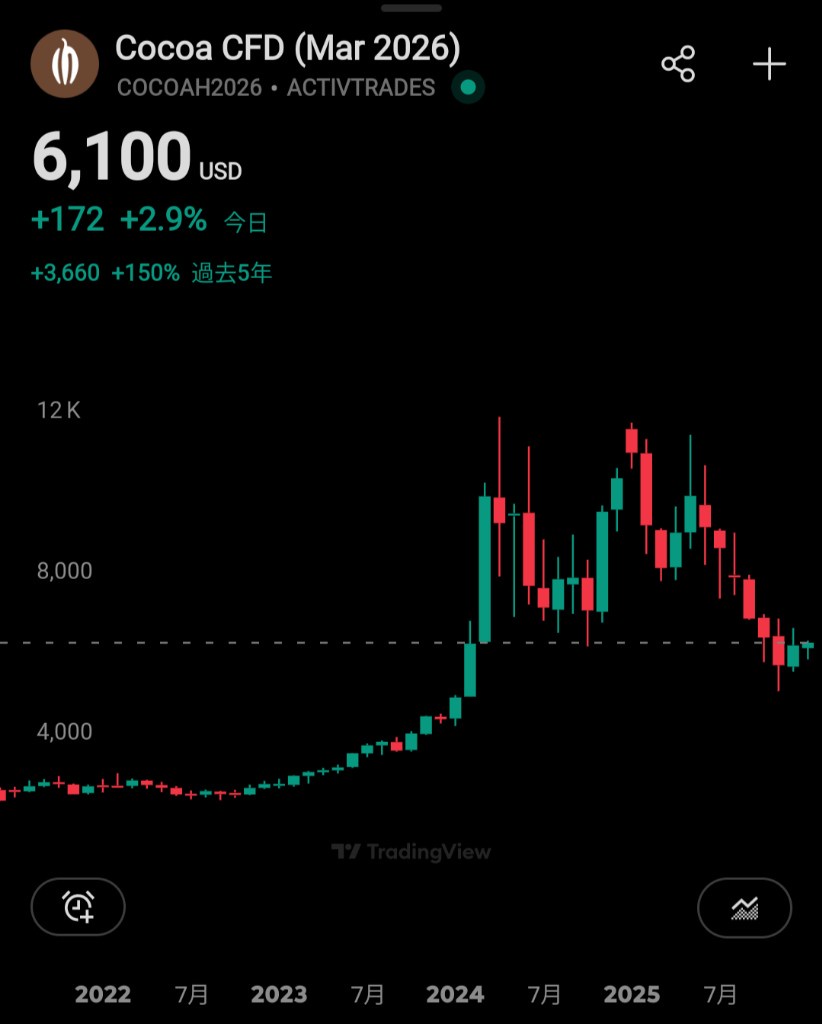Open the full chart view
Image resolution: width=822 pixels, height=1024 pixels.
coord(744,908)
